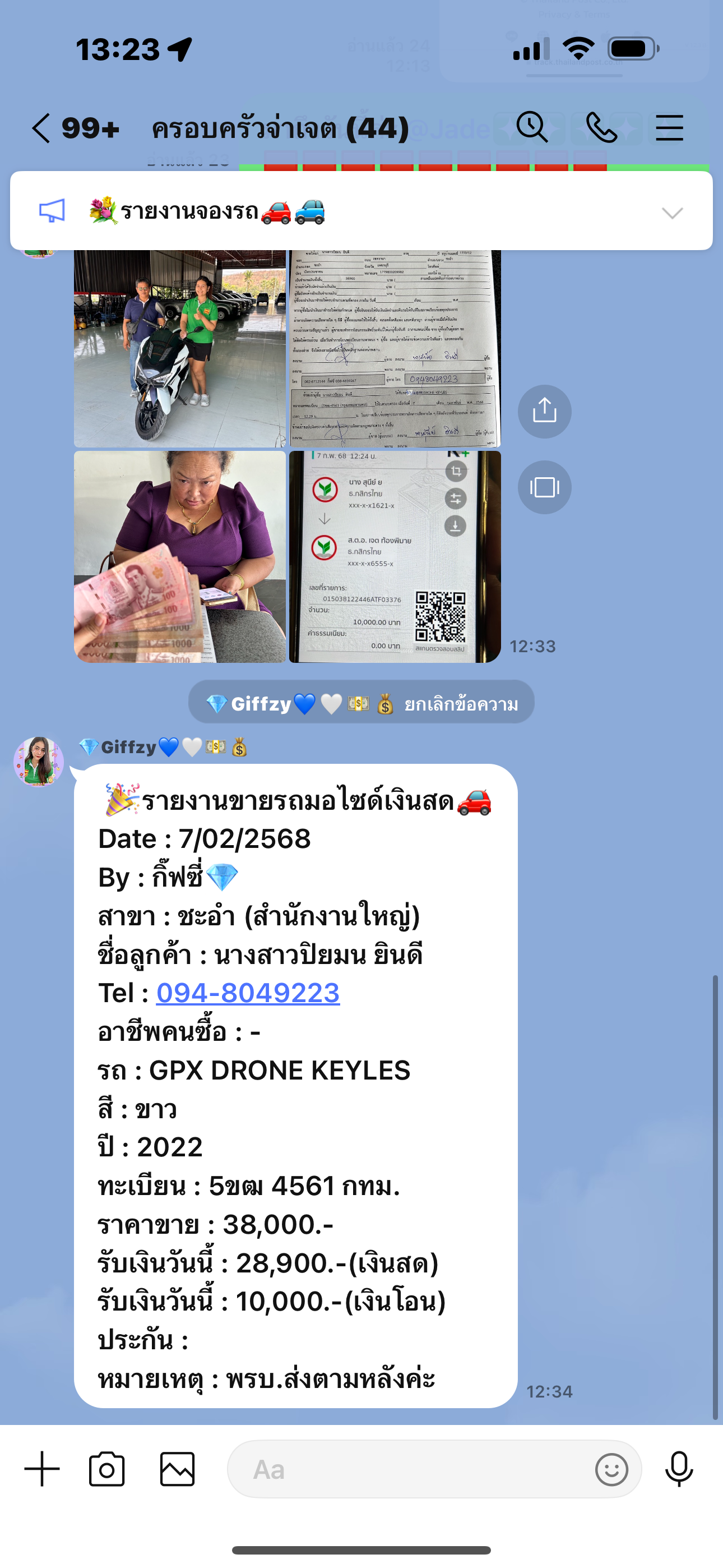Open the emoji and sticker picker
Image resolution: width=723 pixels, height=1568 pixels.
(611, 1469)
